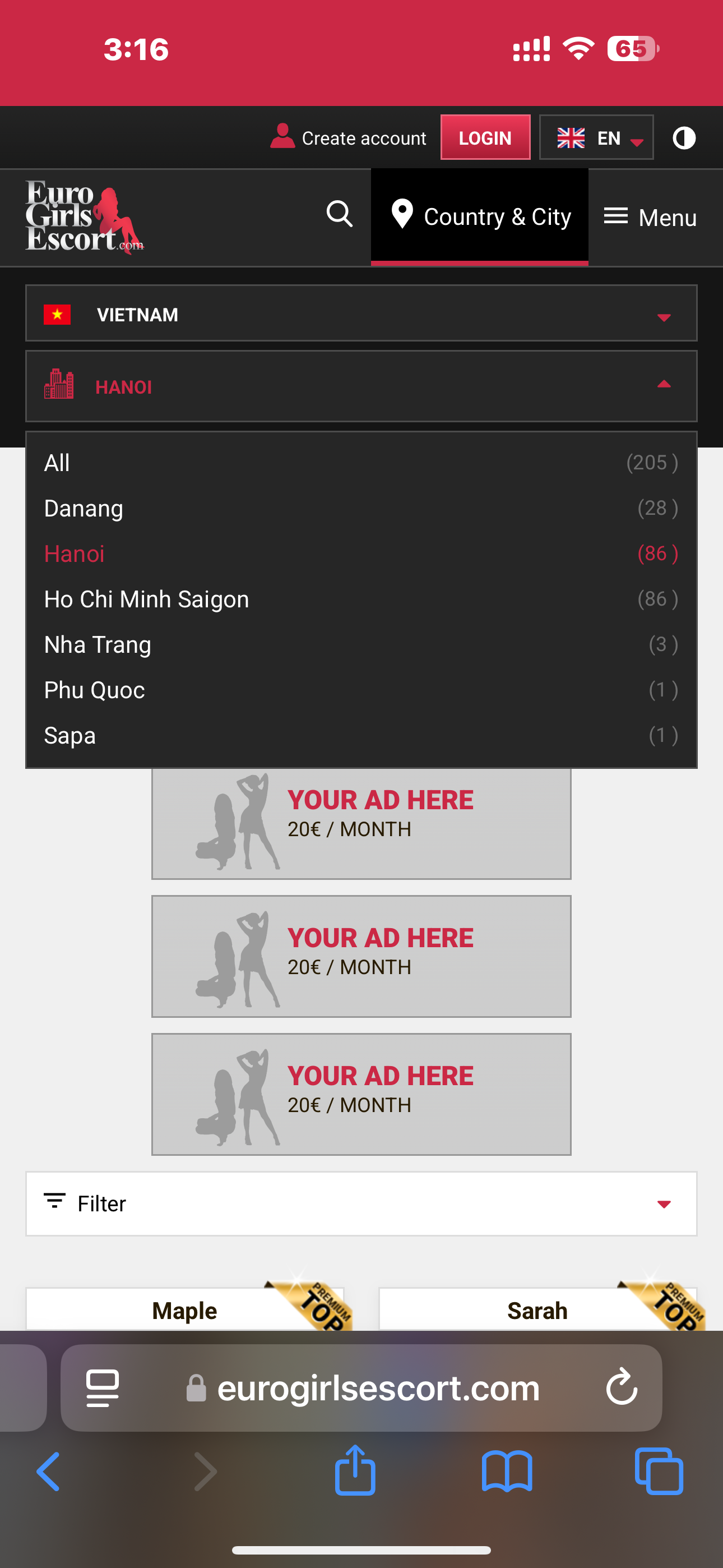Open the Create account link
723x1568 pixels.
point(349,137)
